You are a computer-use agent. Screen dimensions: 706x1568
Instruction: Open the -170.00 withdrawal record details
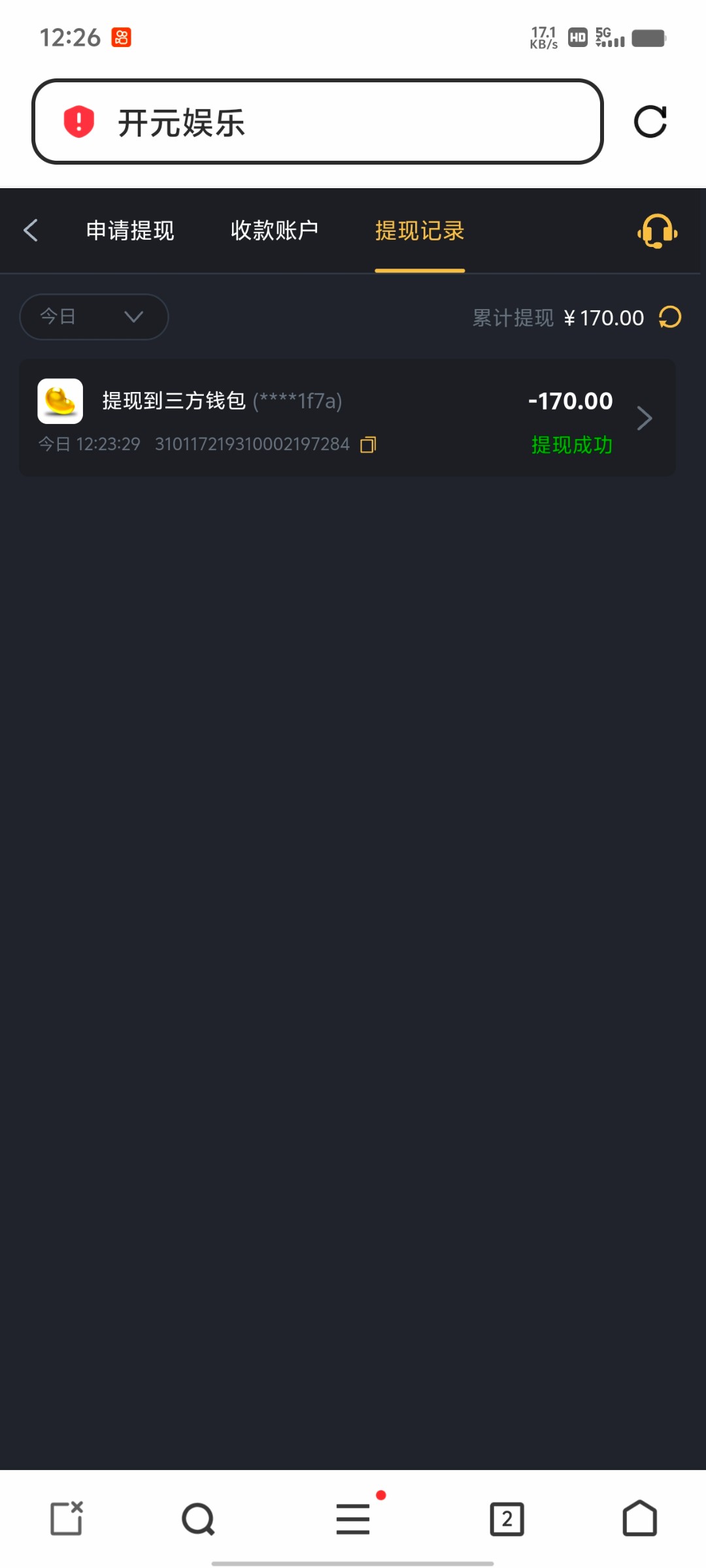pyautogui.click(x=347, y=417)
